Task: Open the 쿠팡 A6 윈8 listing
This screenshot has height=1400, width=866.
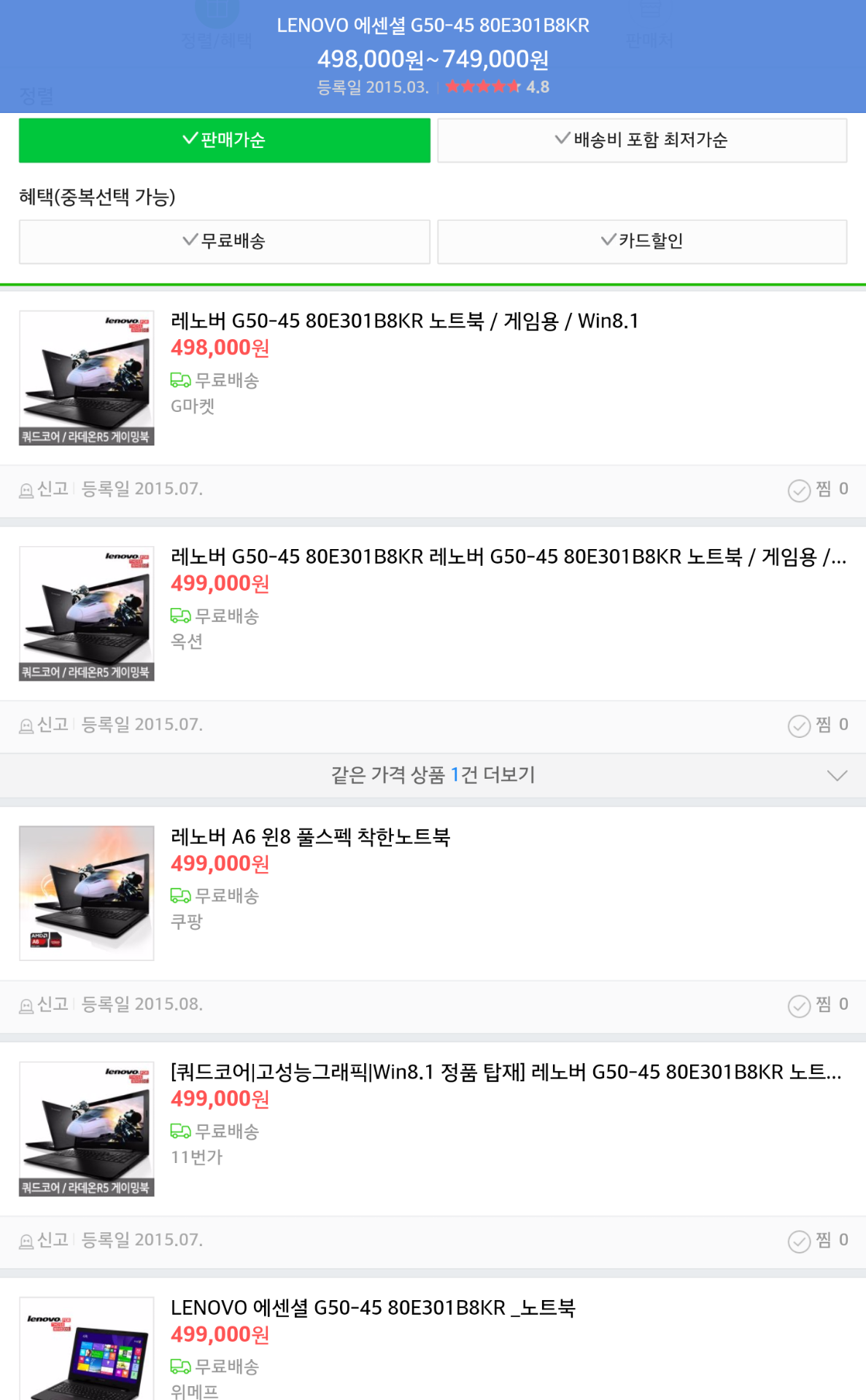Action: pos(310,837)
